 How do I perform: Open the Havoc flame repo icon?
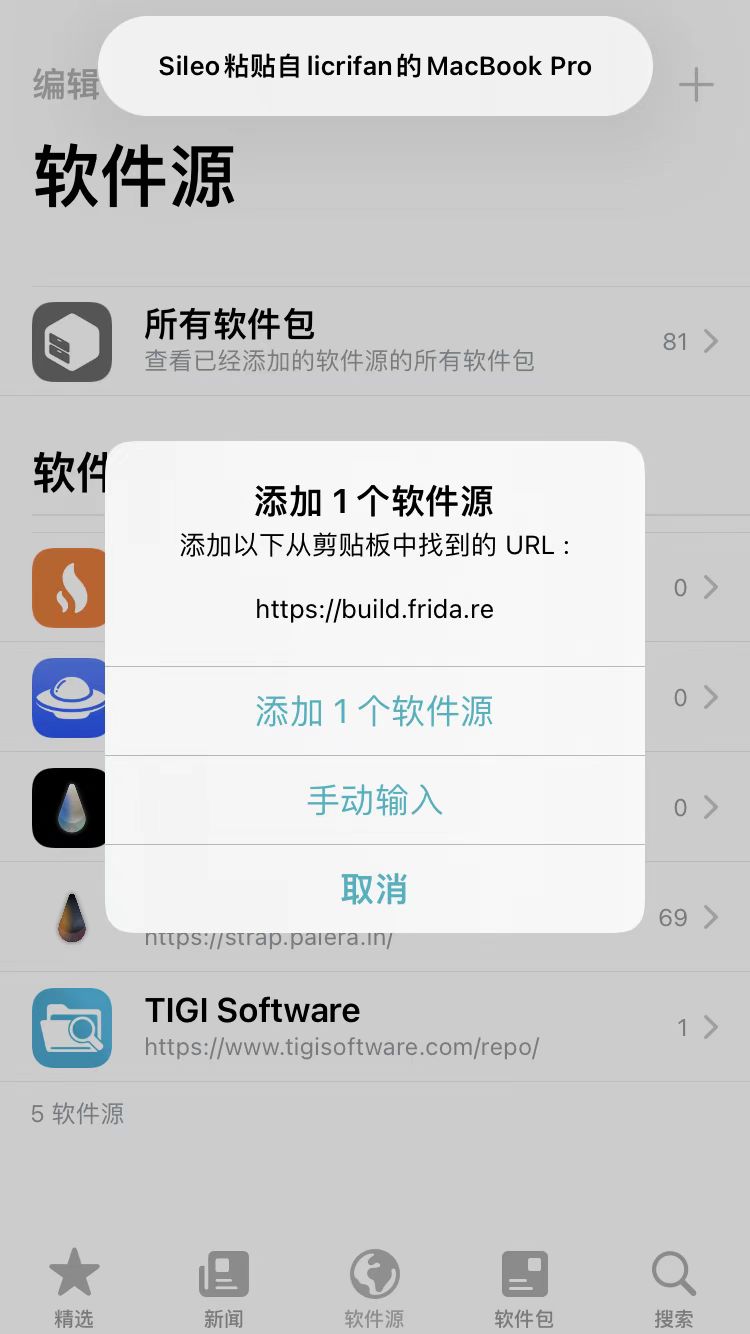point(70,589)
